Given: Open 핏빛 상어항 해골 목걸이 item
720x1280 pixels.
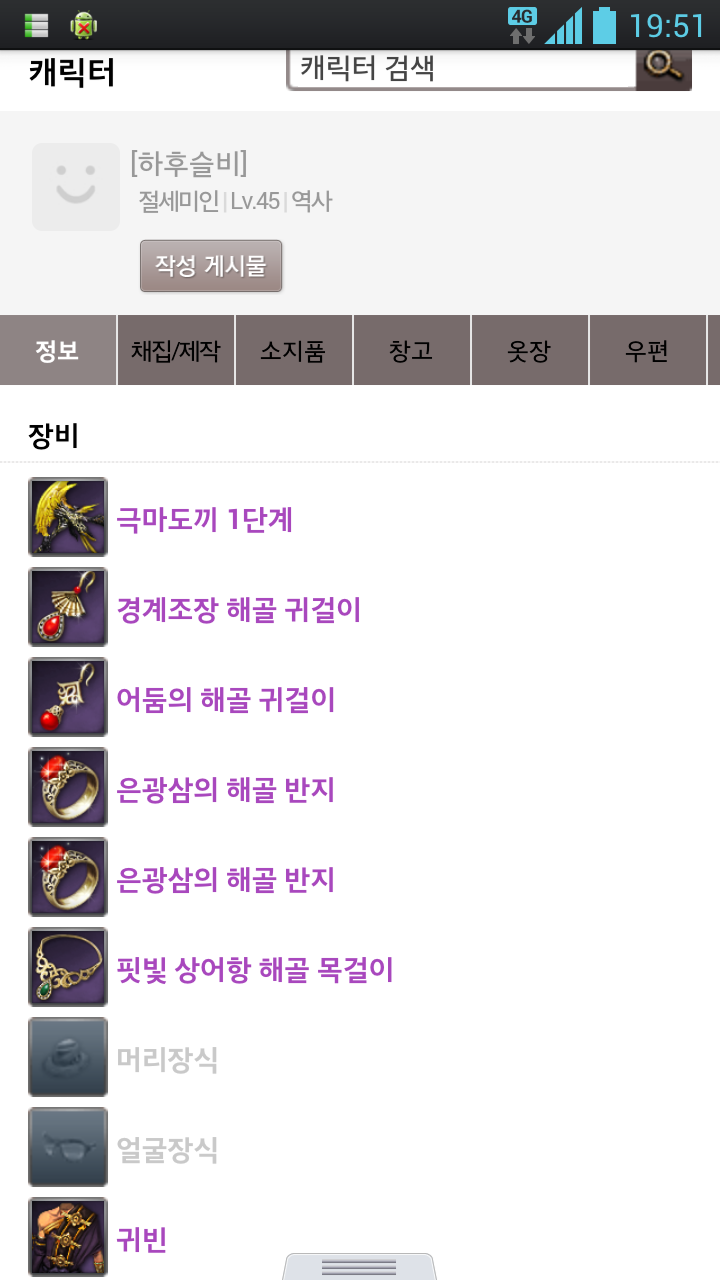Looking at the screenshot, I should click(x=255, y=970).
